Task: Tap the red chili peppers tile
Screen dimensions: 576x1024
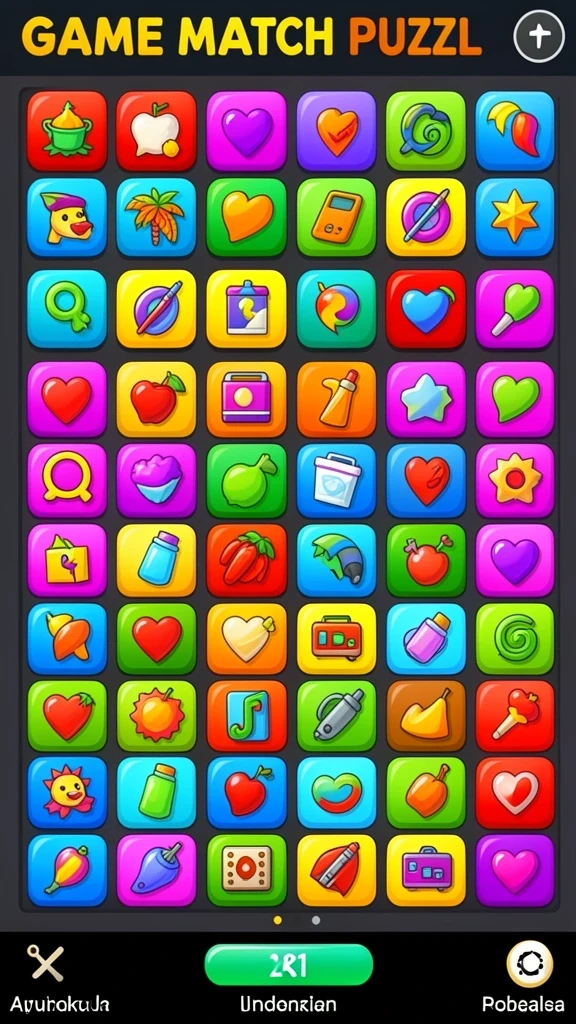Action: (x=246, y=560)
